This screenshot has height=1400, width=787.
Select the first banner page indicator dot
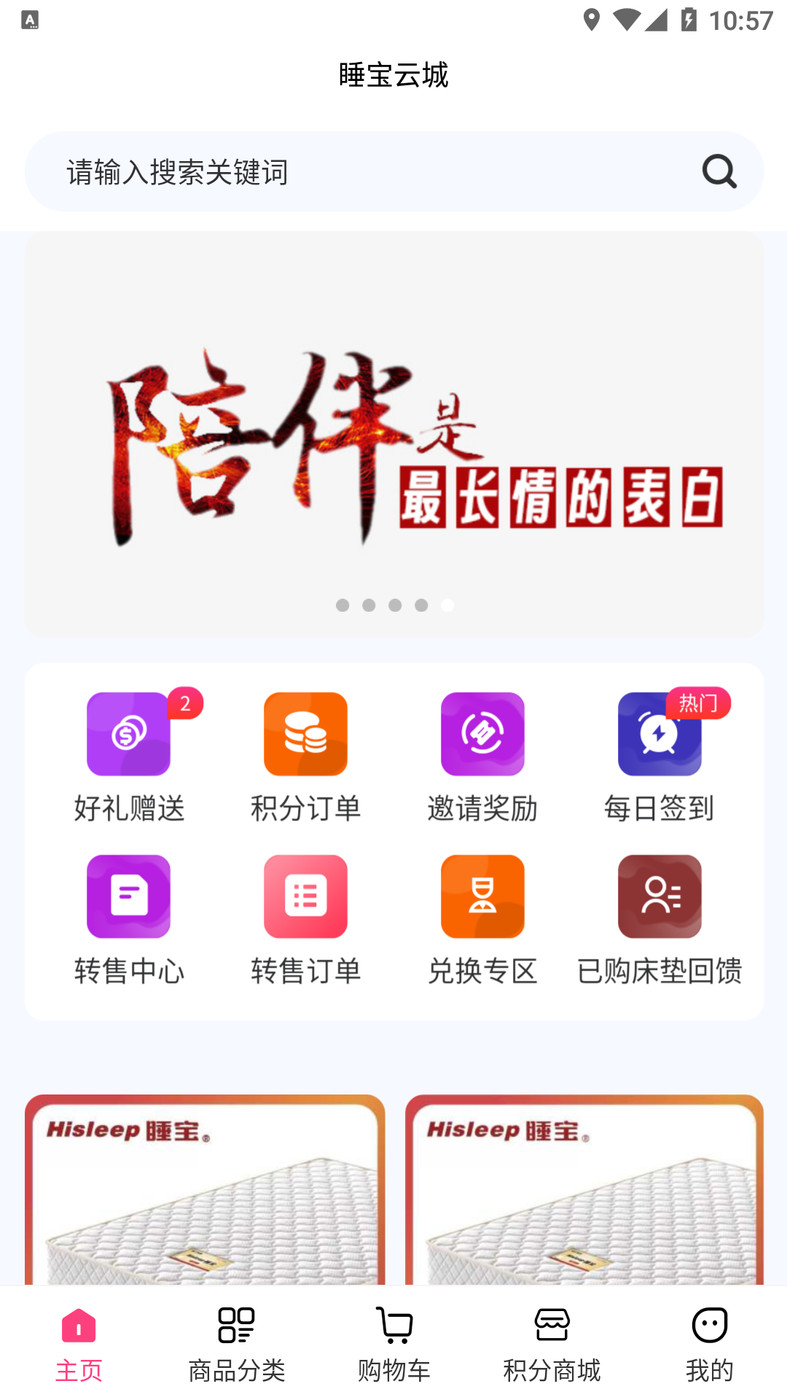point(342,605)
